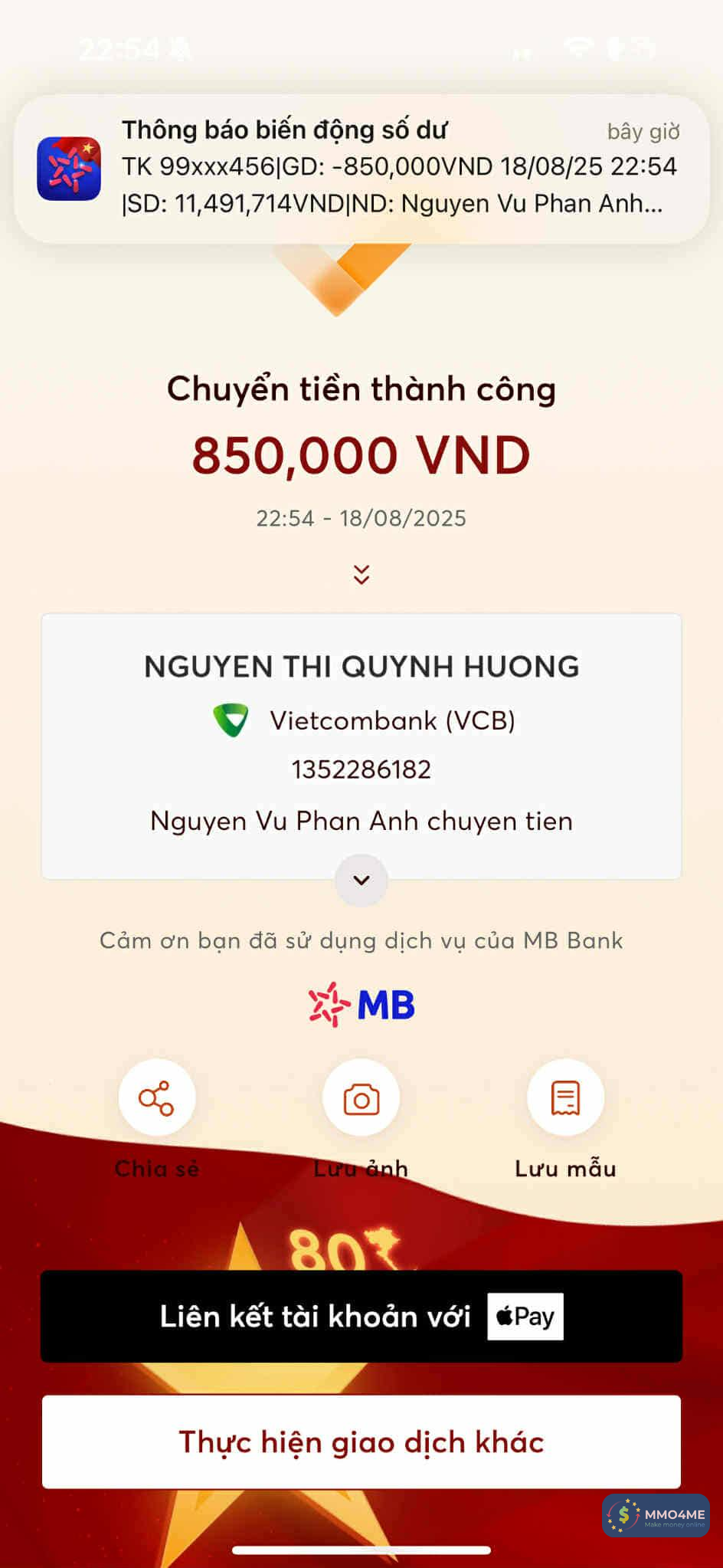Select Thực hiện giao dịch khác
Viewport: 723px width, 1568px height.
click(x=361, y=1442)
